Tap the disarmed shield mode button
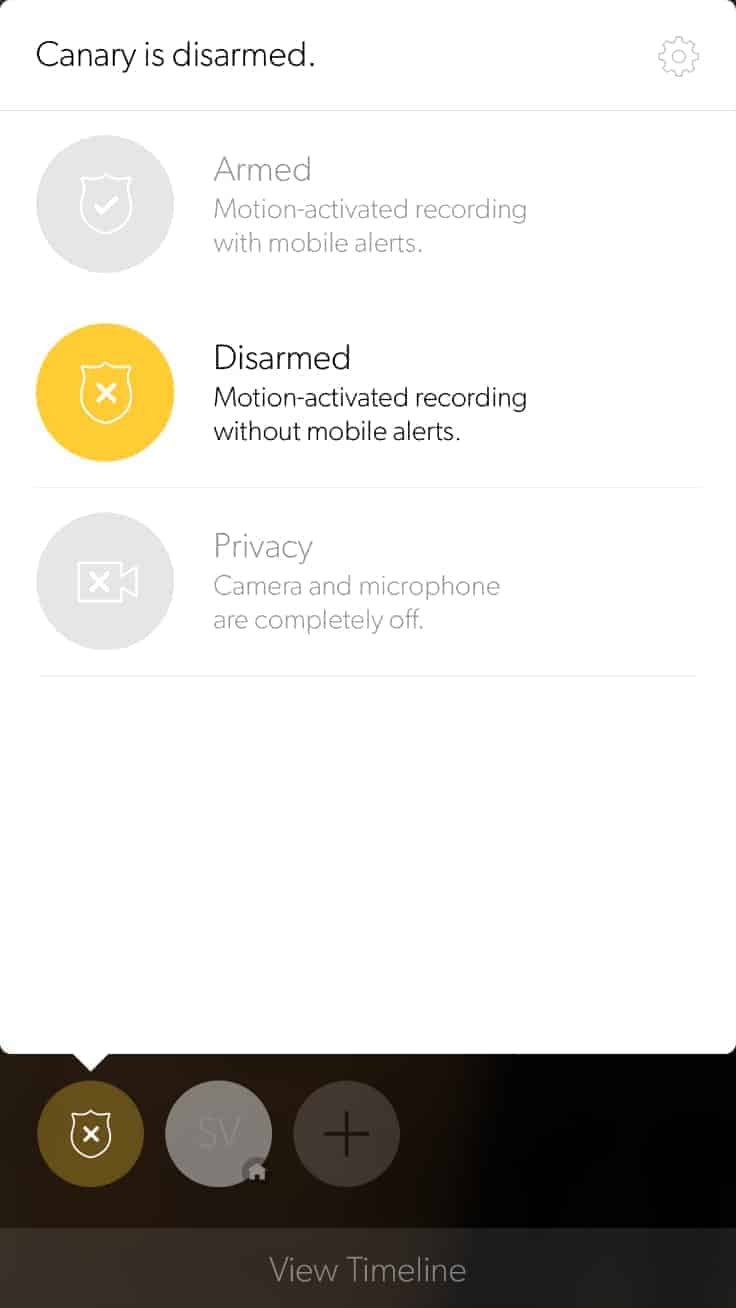Viewport: 736px width, 1308px height. [x=91, y=1134]
